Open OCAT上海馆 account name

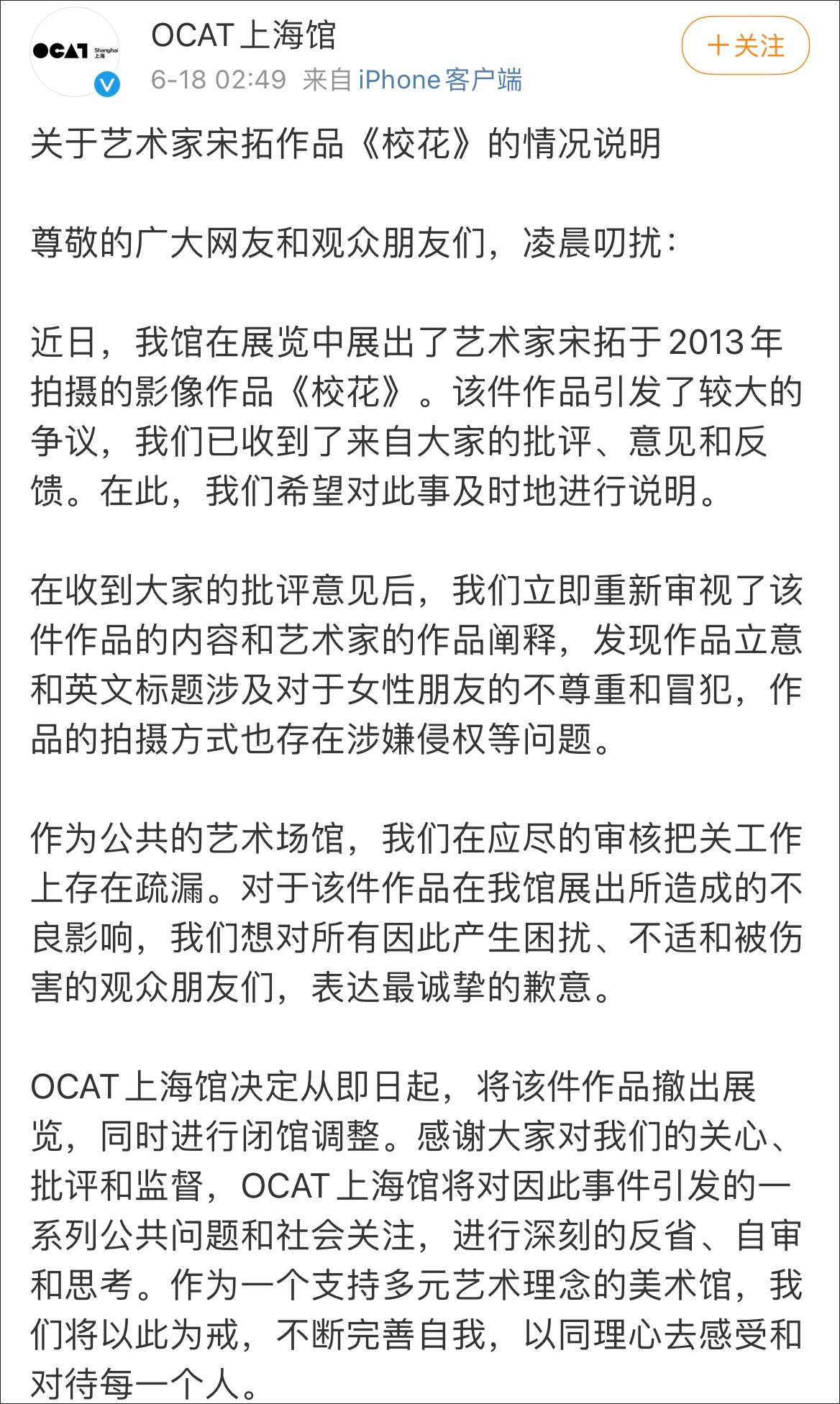tap(243, 35)
